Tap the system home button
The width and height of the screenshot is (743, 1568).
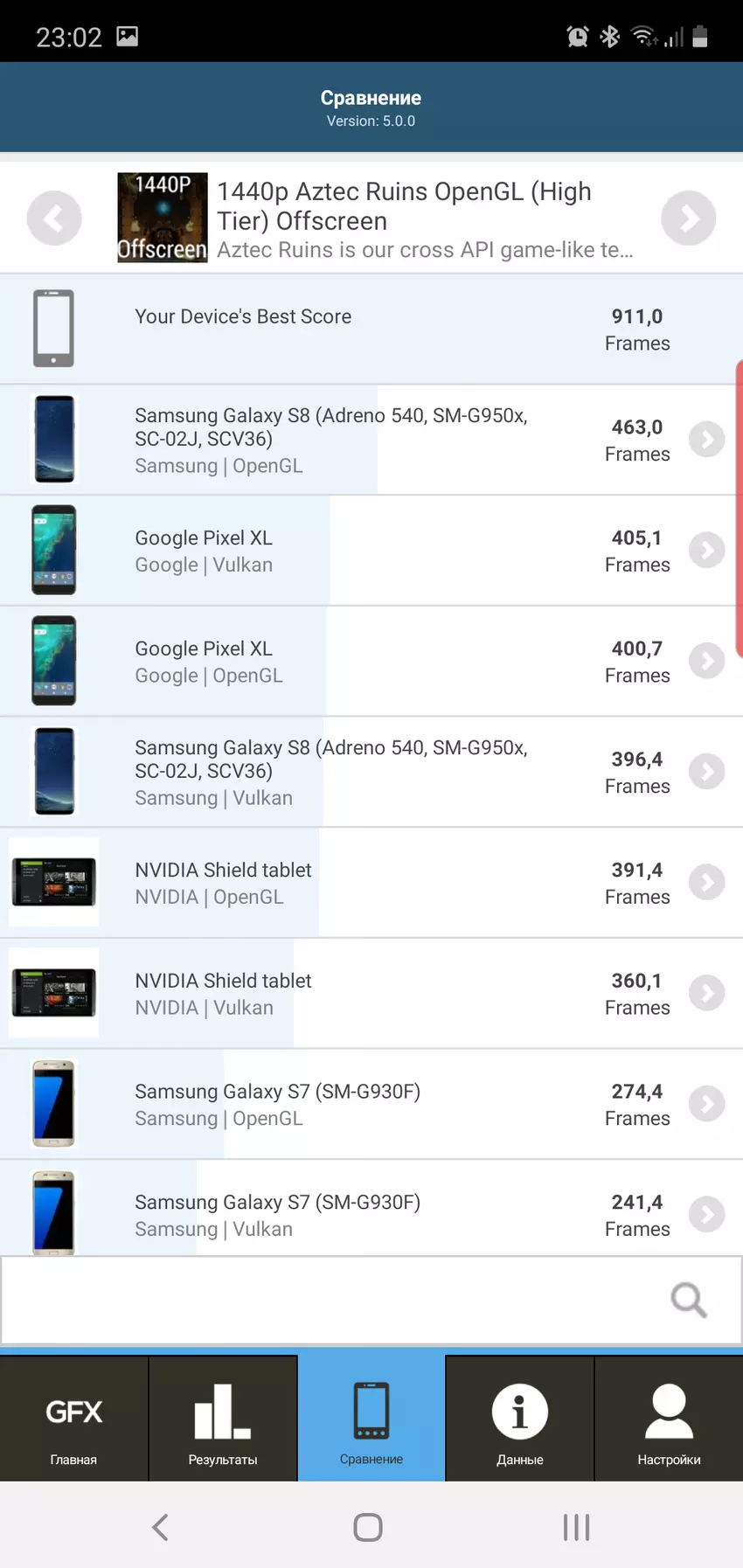pyautogui.click(x=368, y=1527)
